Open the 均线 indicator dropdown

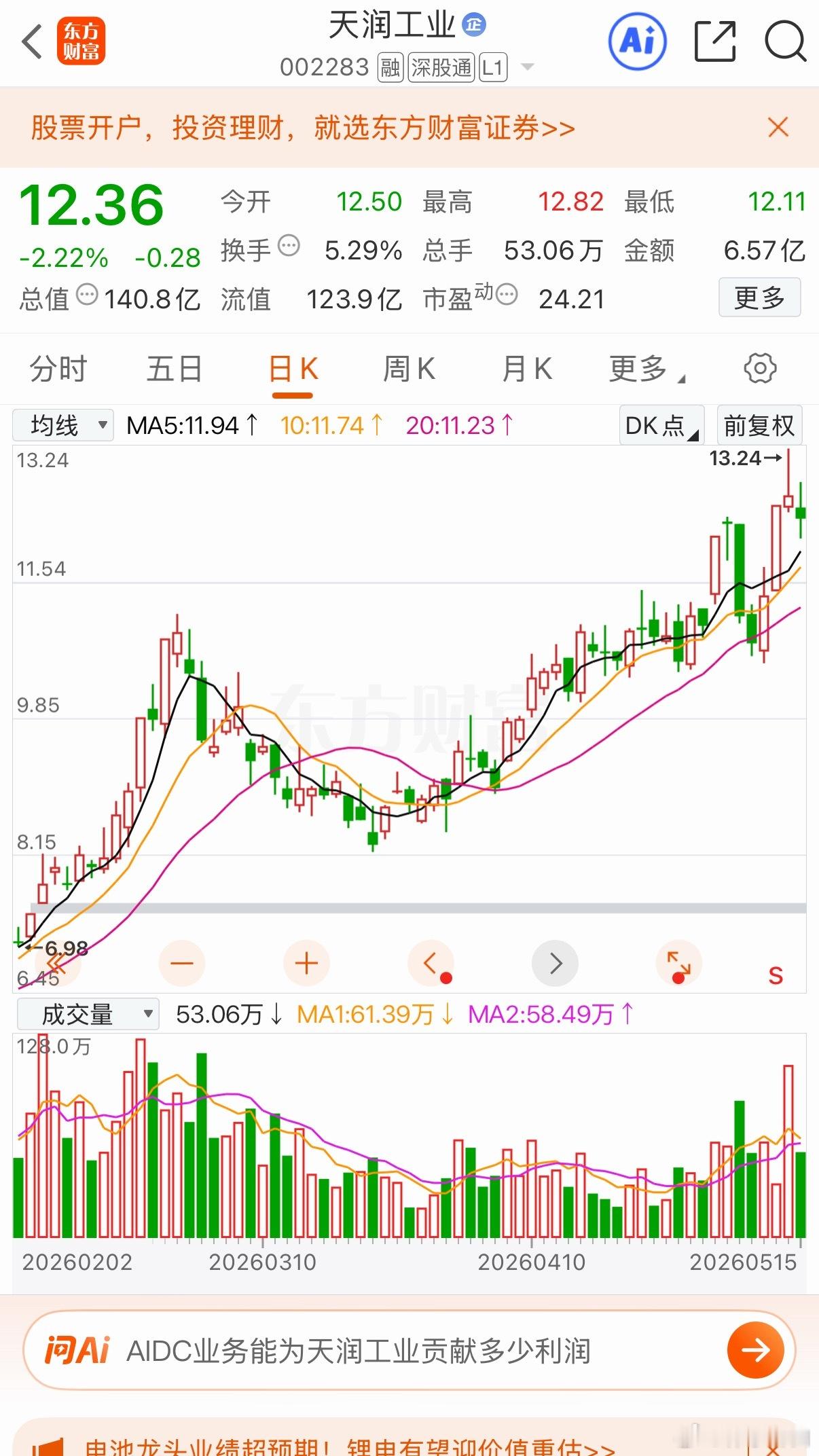pos(63,426)
